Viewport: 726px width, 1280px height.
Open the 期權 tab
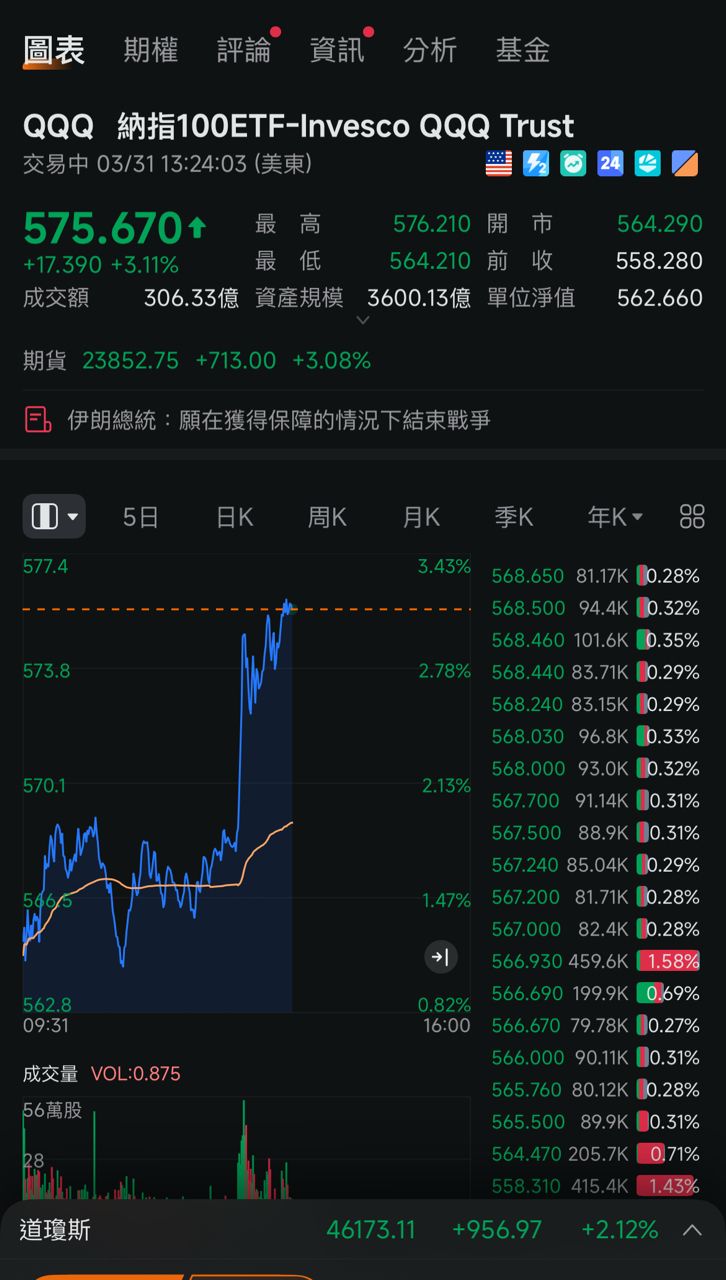click(150, 51)
